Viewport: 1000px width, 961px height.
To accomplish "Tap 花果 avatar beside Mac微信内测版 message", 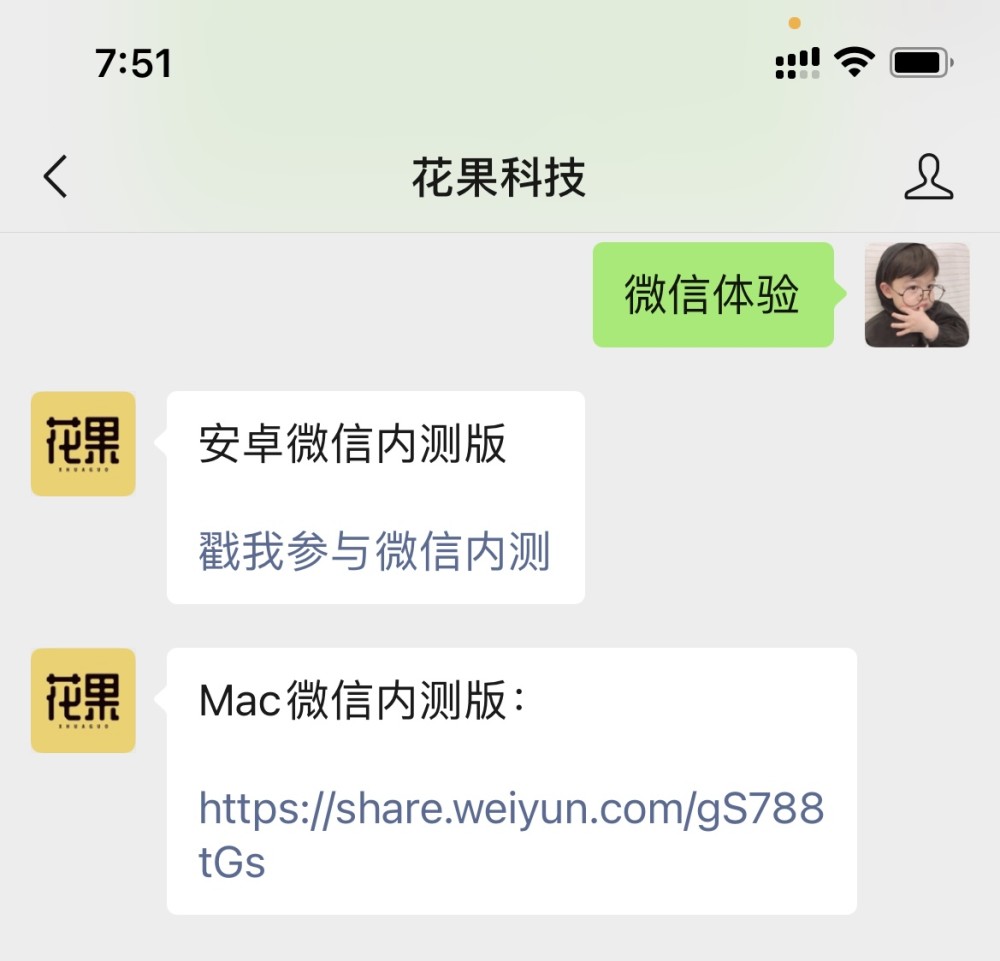I will [83, 700].
